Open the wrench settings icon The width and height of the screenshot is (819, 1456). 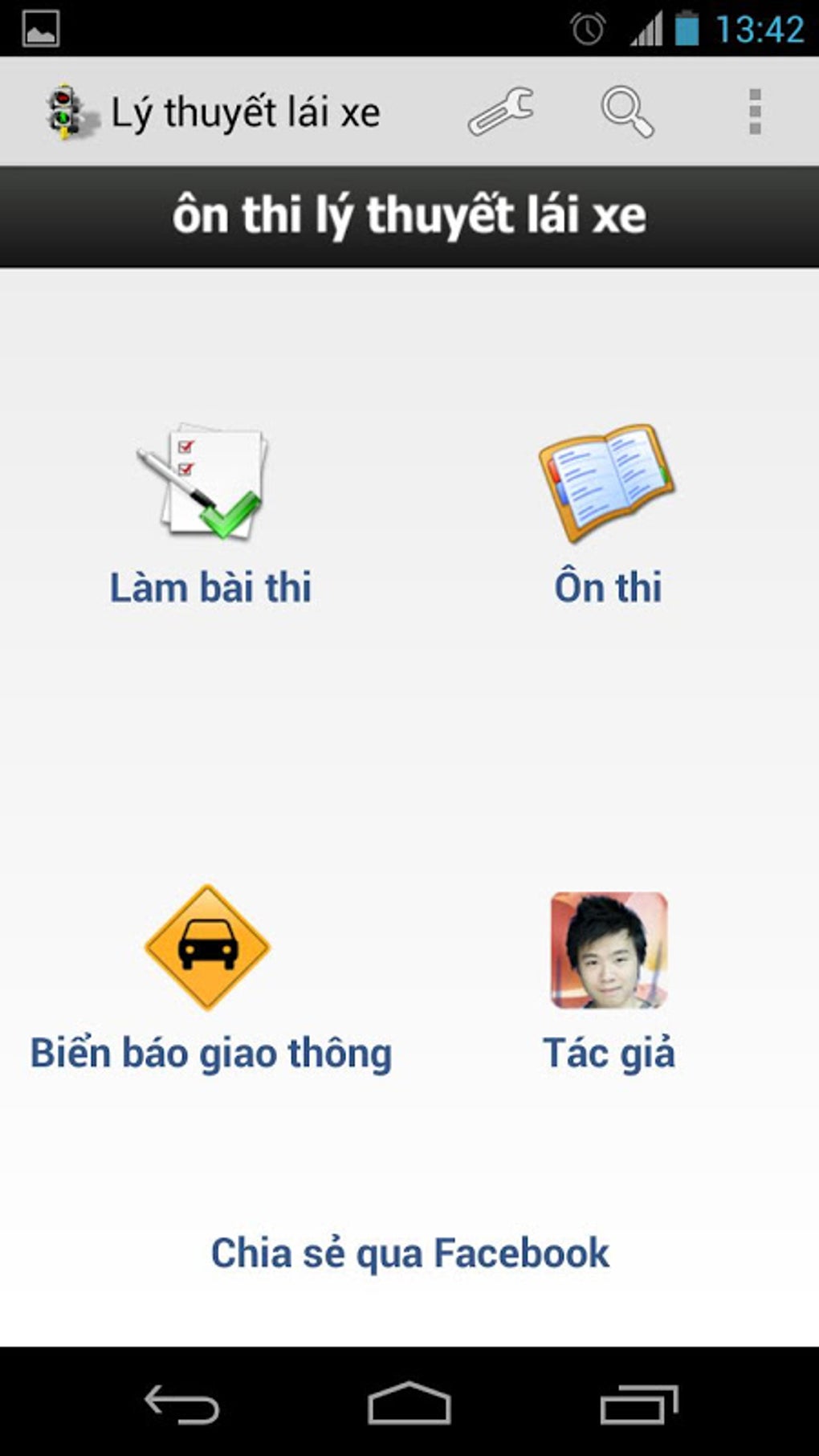501,111
